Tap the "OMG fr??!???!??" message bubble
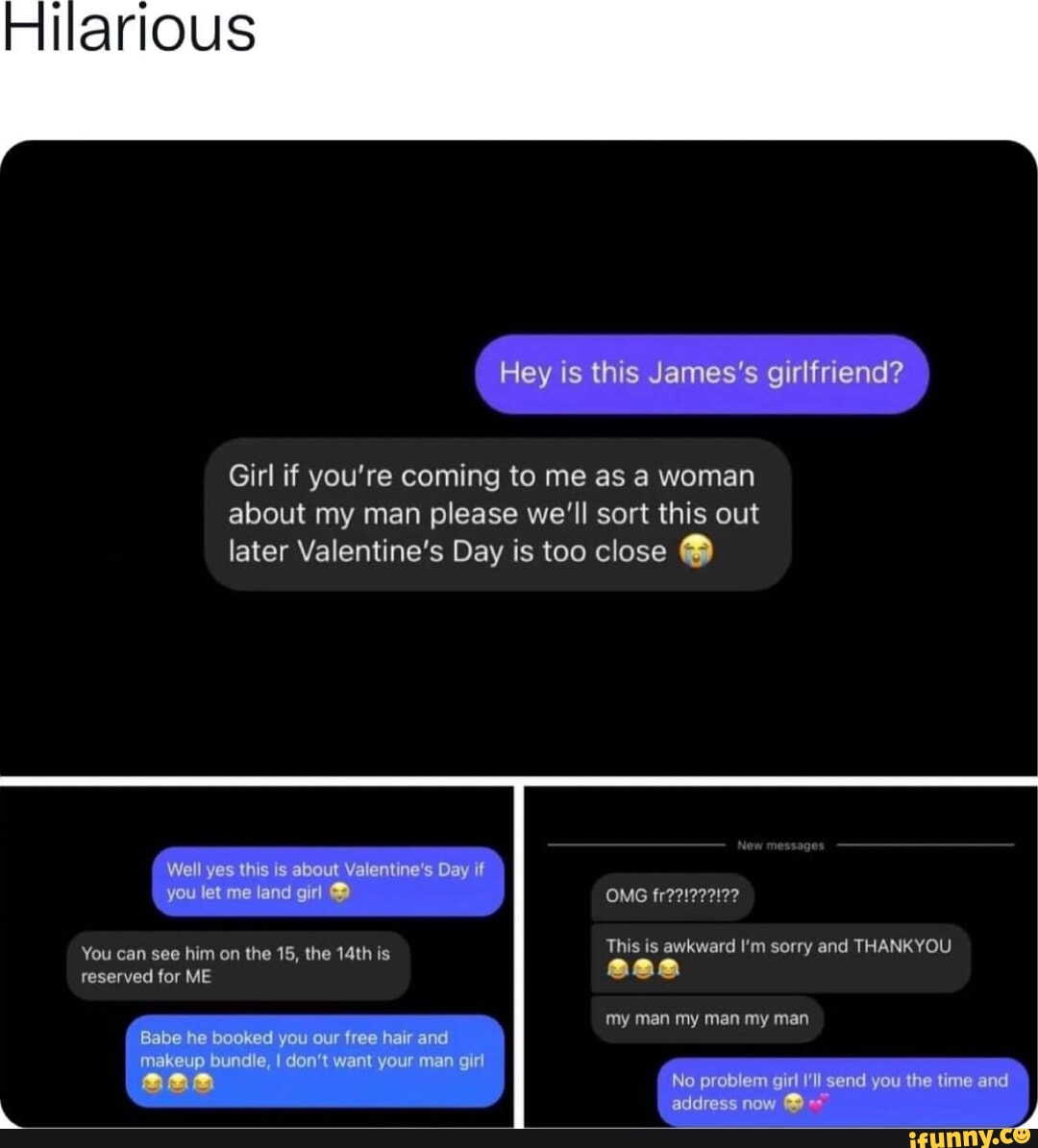Image resolution: width=1038 pixels, height=1148 pixels. 673,896
